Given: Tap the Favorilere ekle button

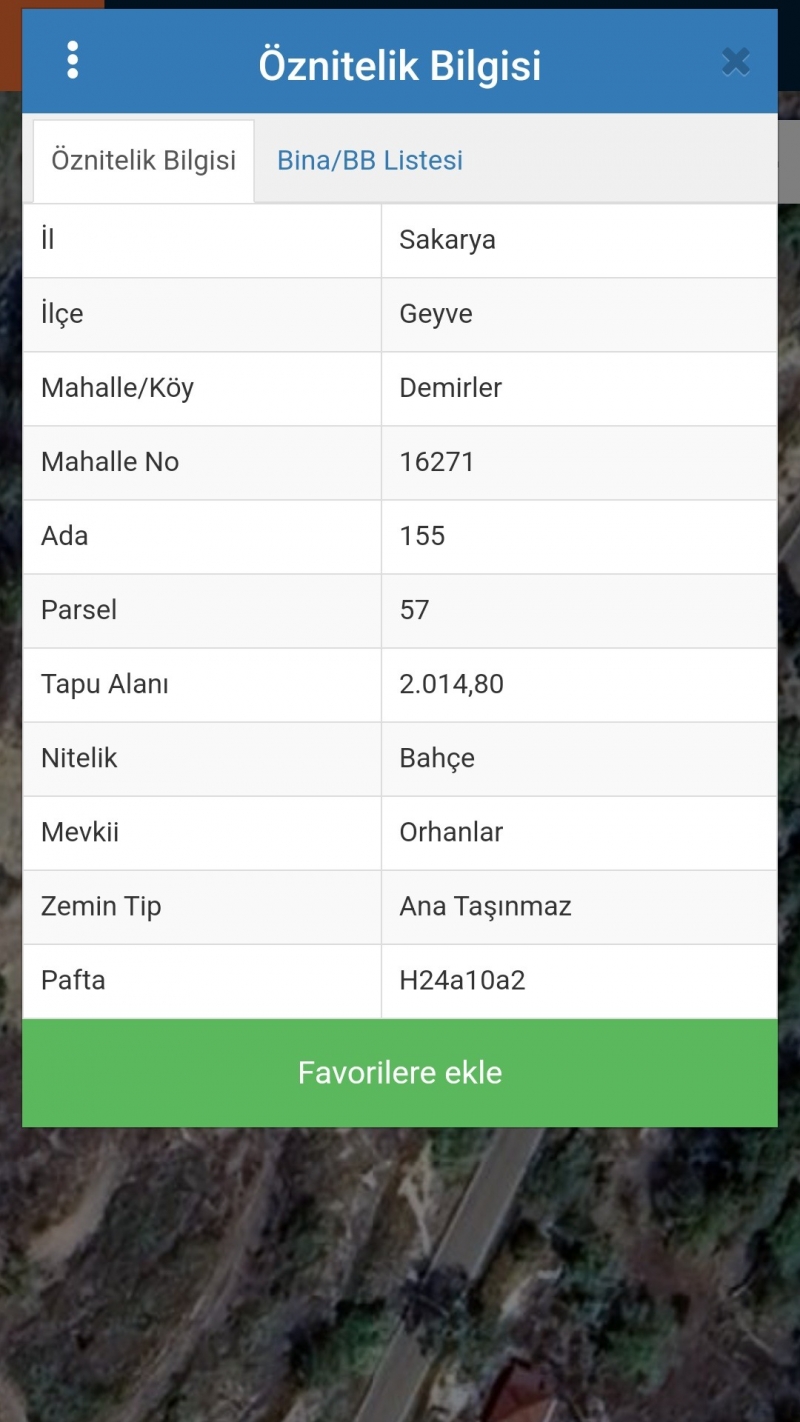Looking at the screenshot, I should point(400,1073).
